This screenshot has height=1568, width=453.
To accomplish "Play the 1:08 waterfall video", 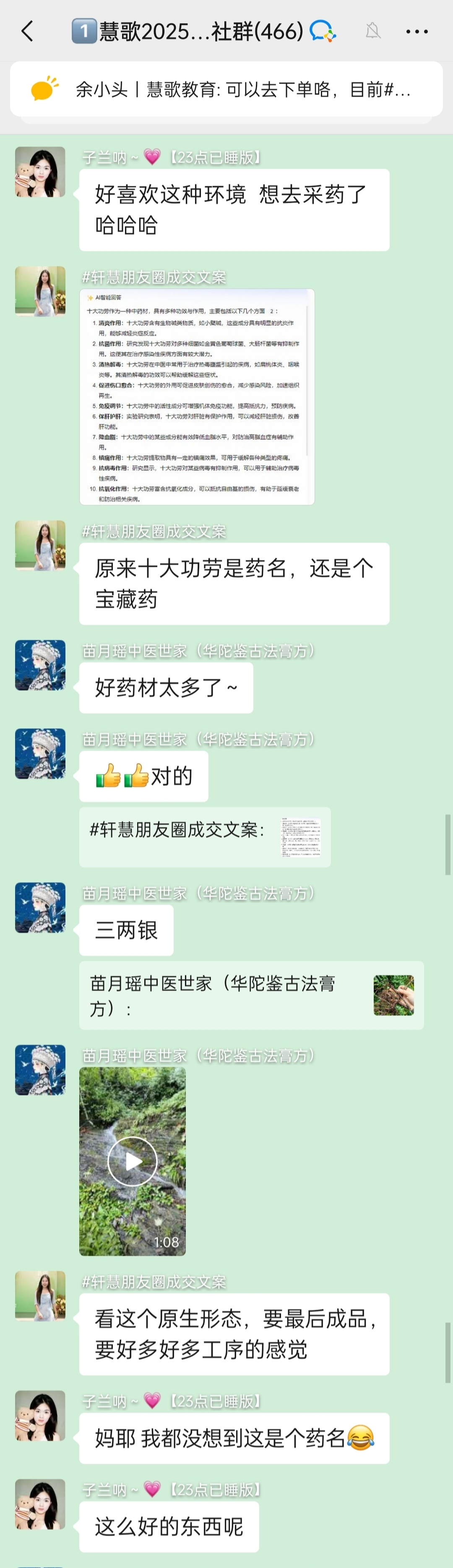I will (132, 1162).
